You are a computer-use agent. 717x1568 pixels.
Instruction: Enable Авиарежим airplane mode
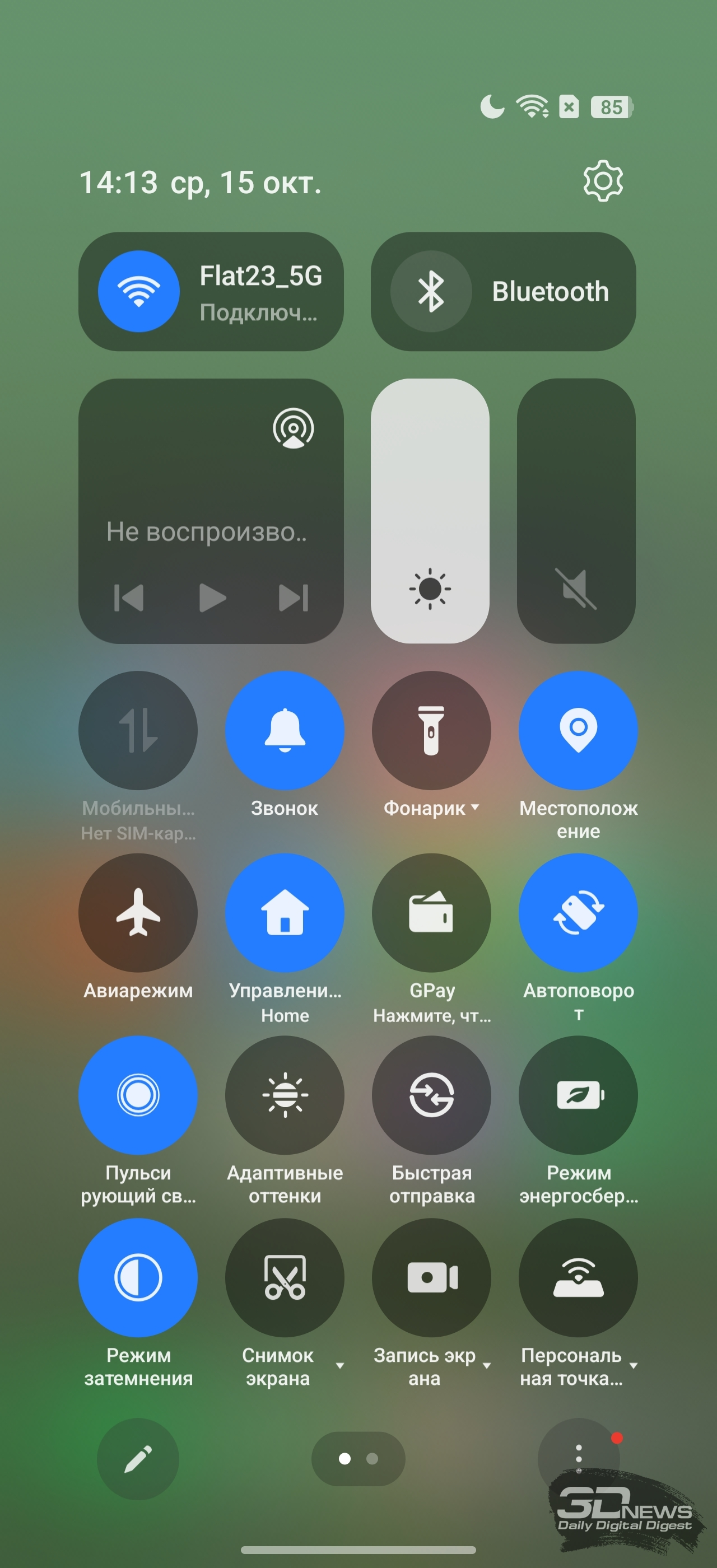(138, 912)
